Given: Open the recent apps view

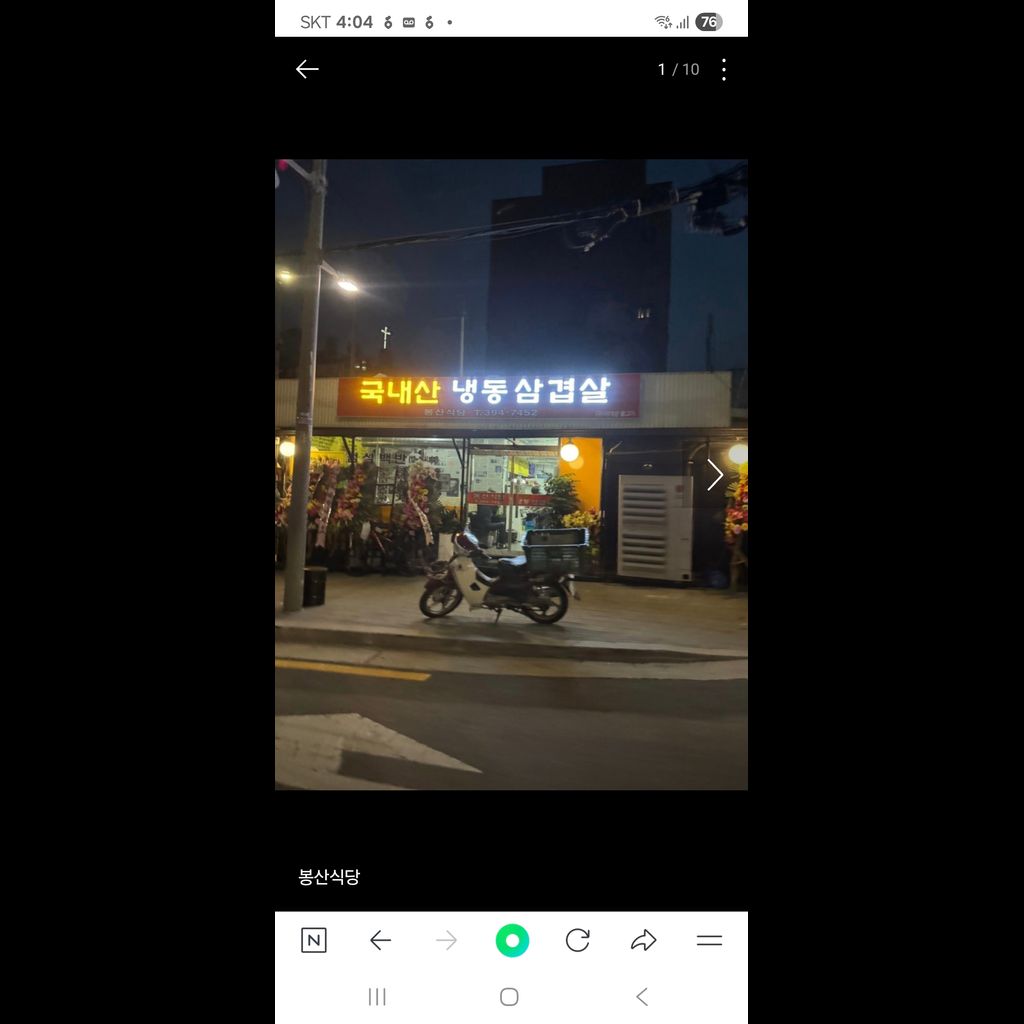Looking at the screenshot, I should [377, 996].
